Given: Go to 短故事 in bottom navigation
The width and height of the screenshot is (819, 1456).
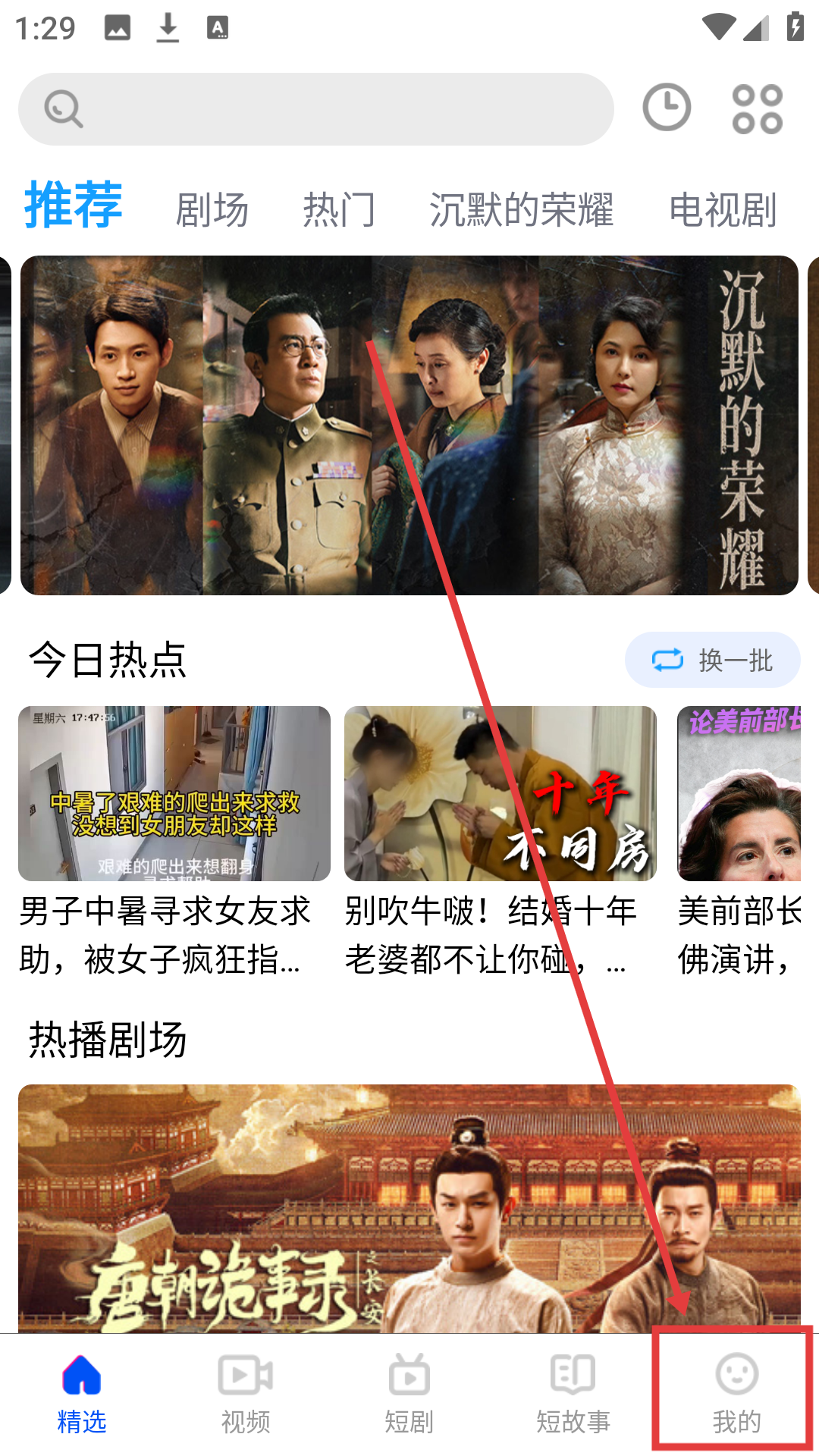Looking at the screenshot, I should pos(573,1395).
